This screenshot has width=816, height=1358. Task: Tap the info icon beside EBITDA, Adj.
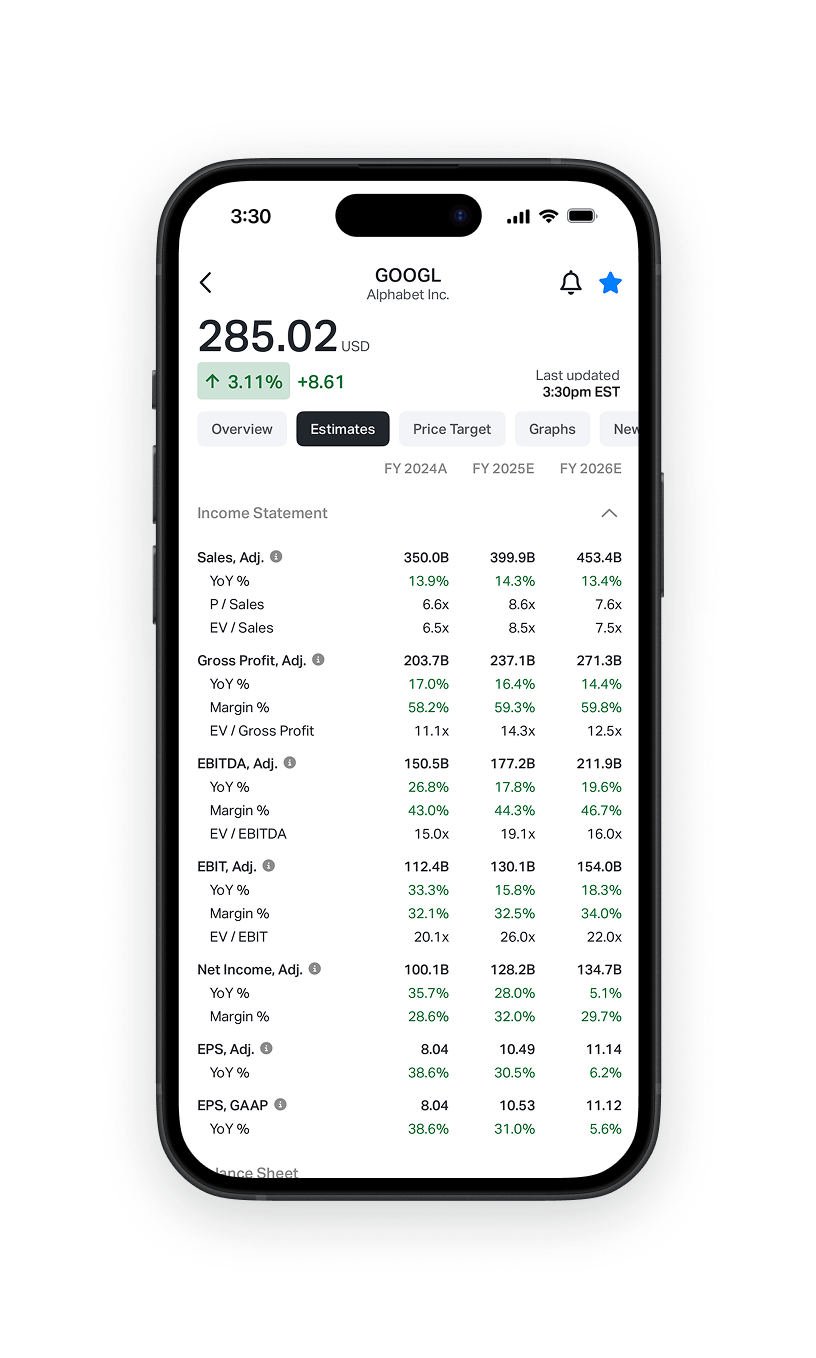click(290, 763)
